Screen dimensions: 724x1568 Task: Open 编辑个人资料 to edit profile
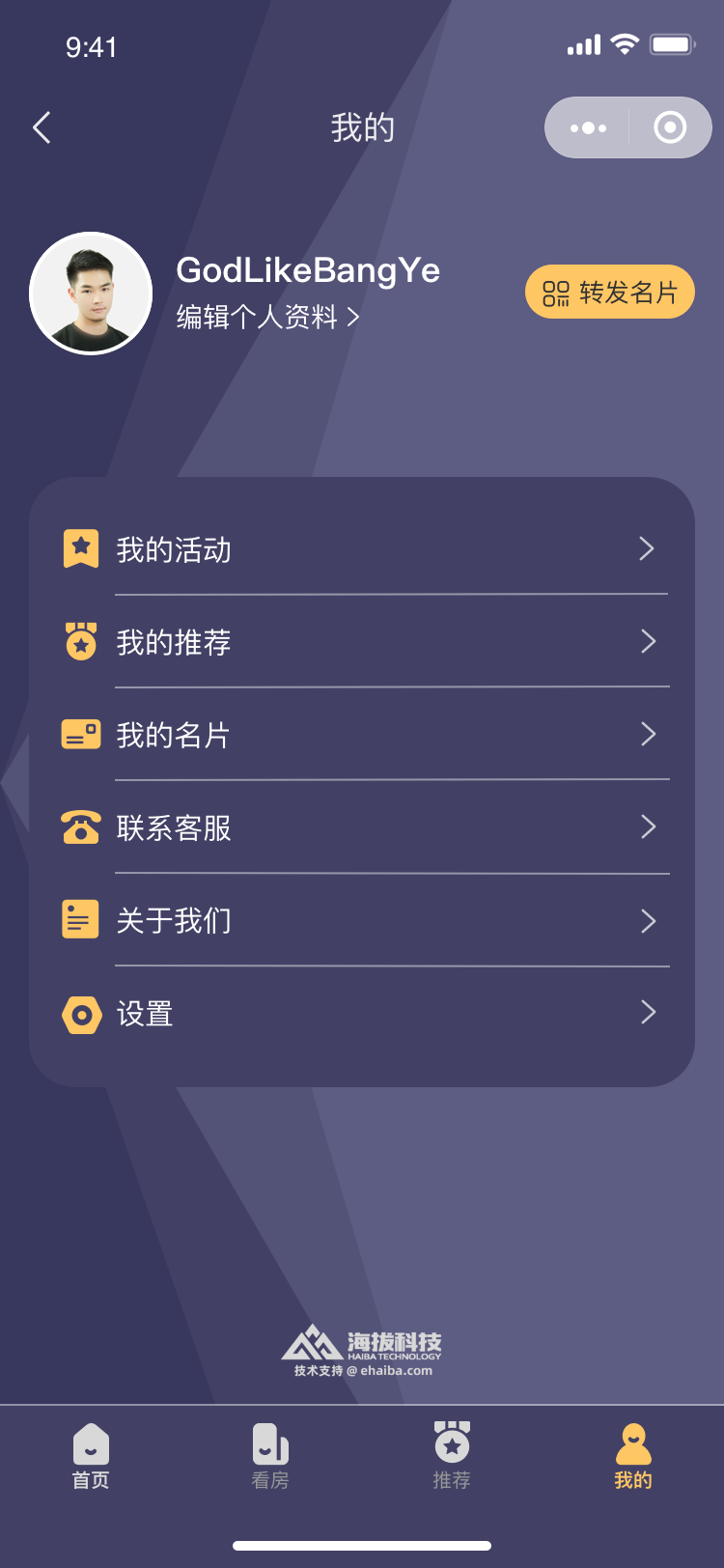click(x=267, y=317)
